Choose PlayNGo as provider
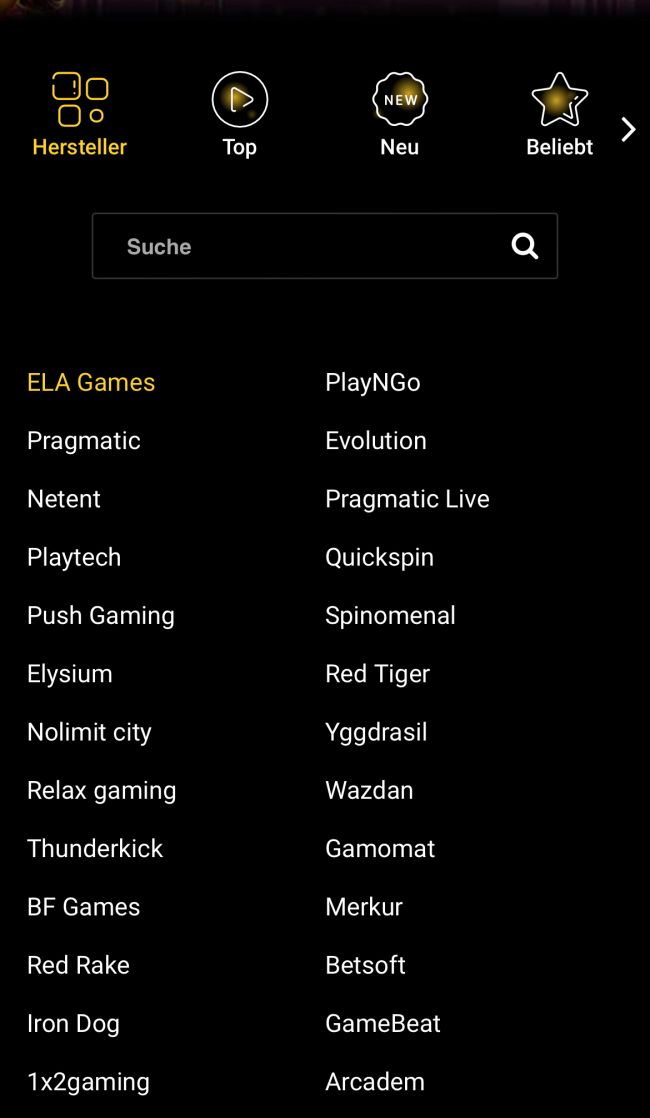Viewport: 650px width, 1118px height. coord(373,382)
